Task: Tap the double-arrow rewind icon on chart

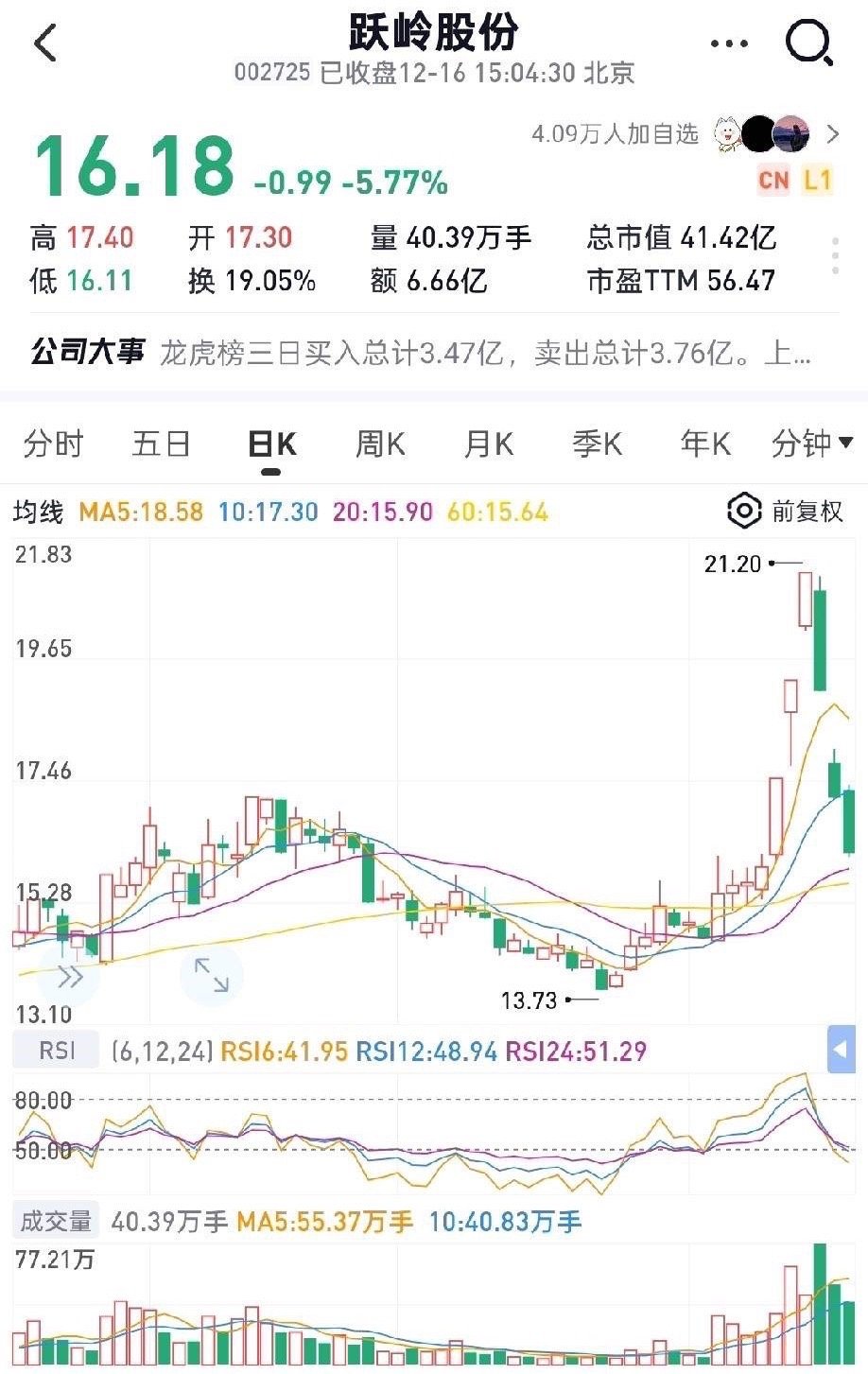Action: 67,980
